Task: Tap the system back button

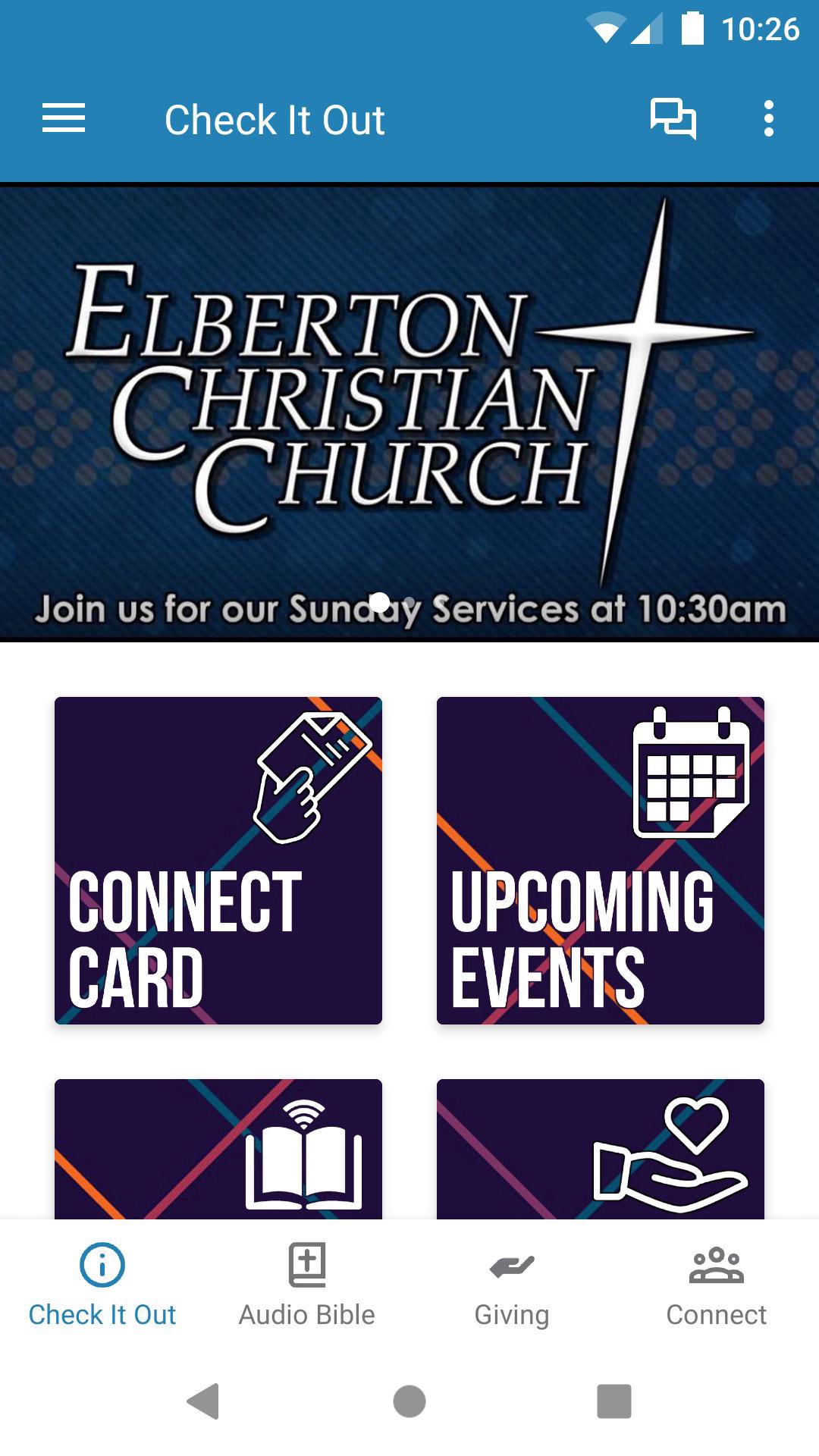Action: click(204, 1401)
